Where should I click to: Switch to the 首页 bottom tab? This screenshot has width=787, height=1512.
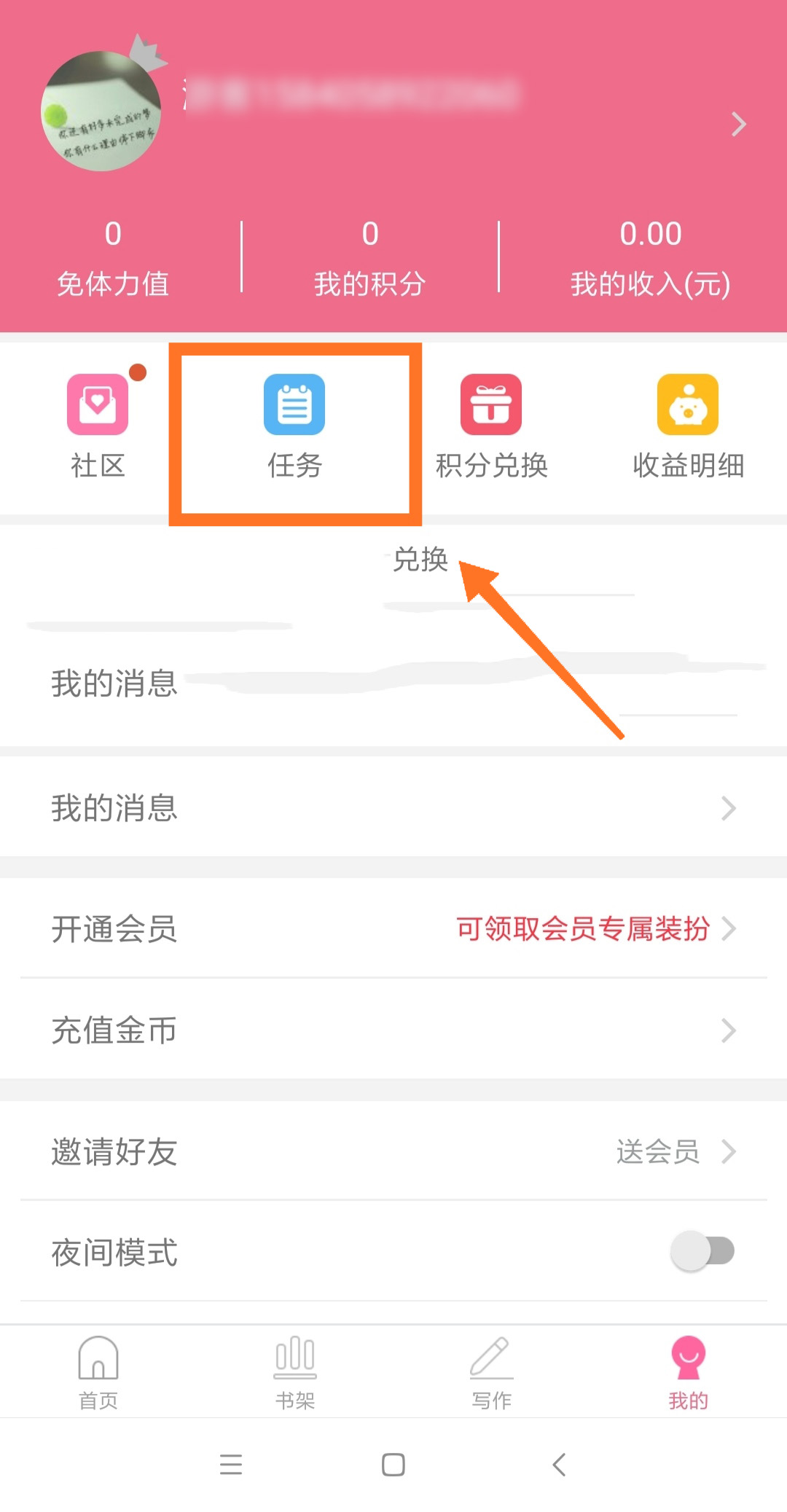[98, 1370]
